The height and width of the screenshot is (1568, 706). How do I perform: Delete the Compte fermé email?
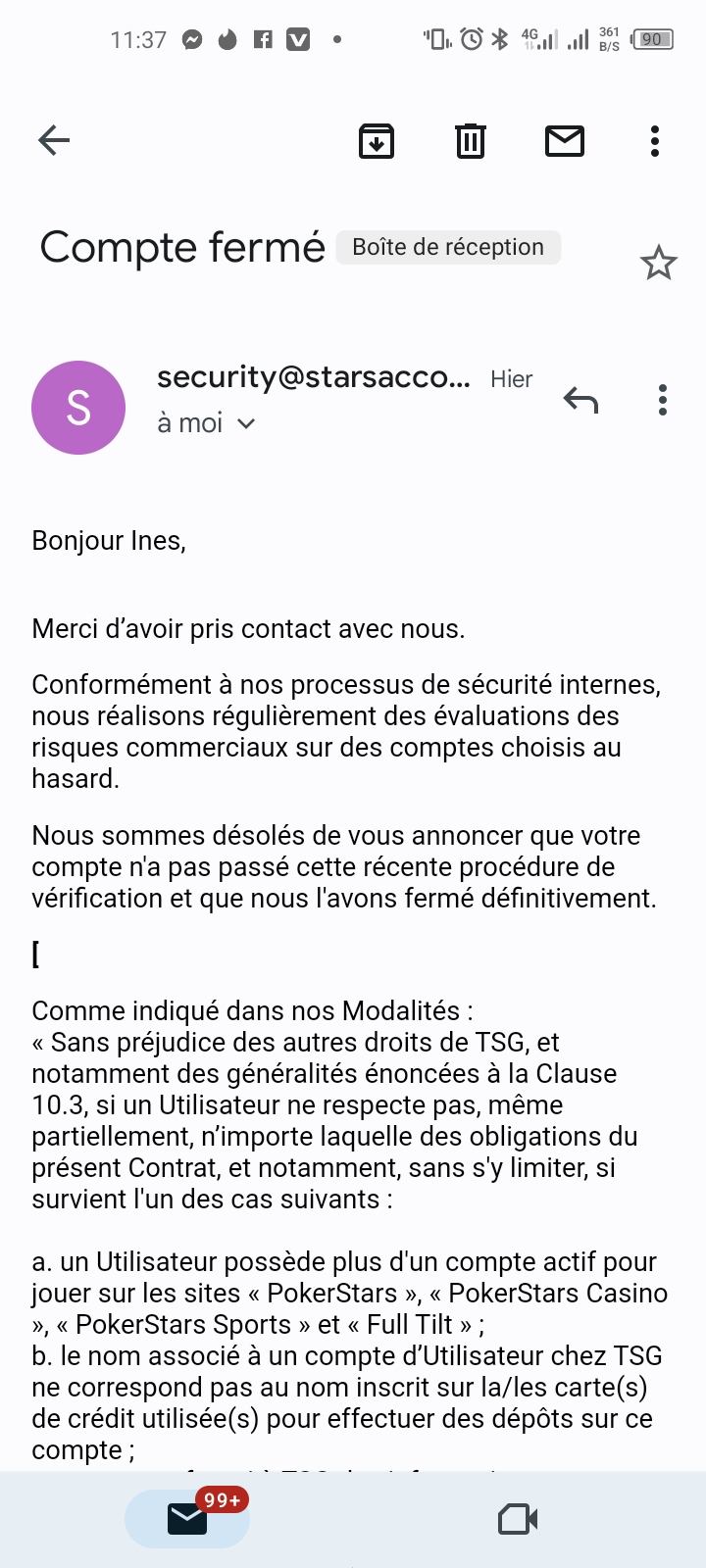[x=470, y=140]
